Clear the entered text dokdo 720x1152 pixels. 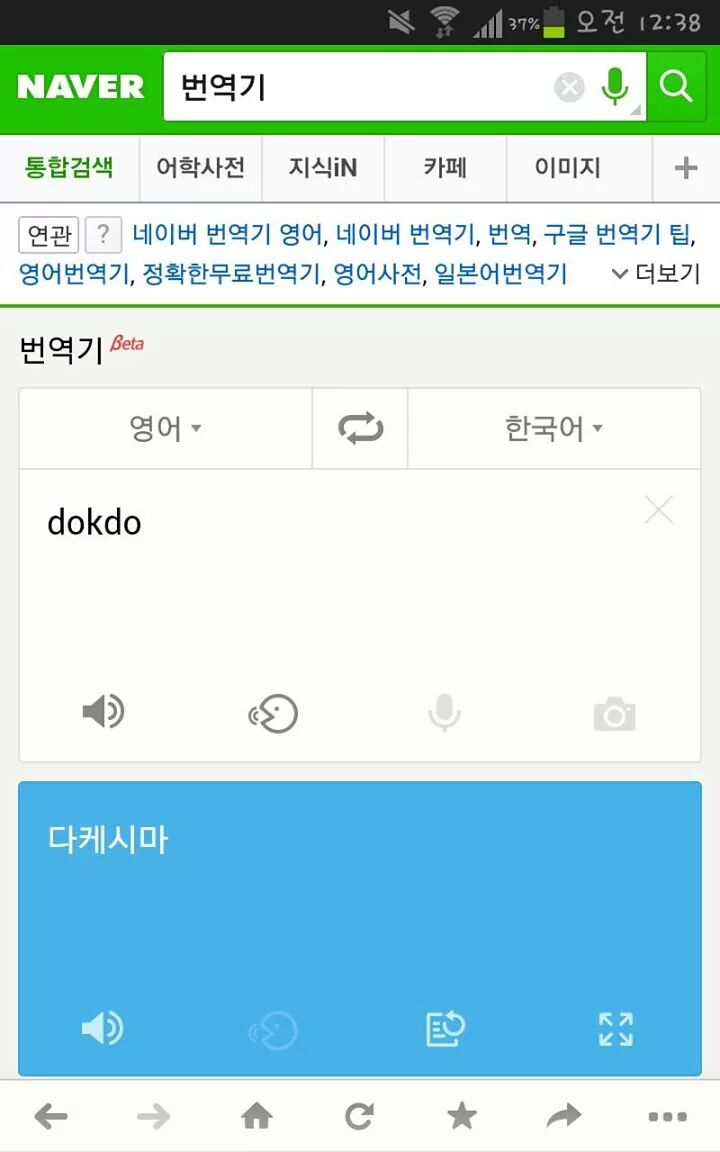point(658,510)
